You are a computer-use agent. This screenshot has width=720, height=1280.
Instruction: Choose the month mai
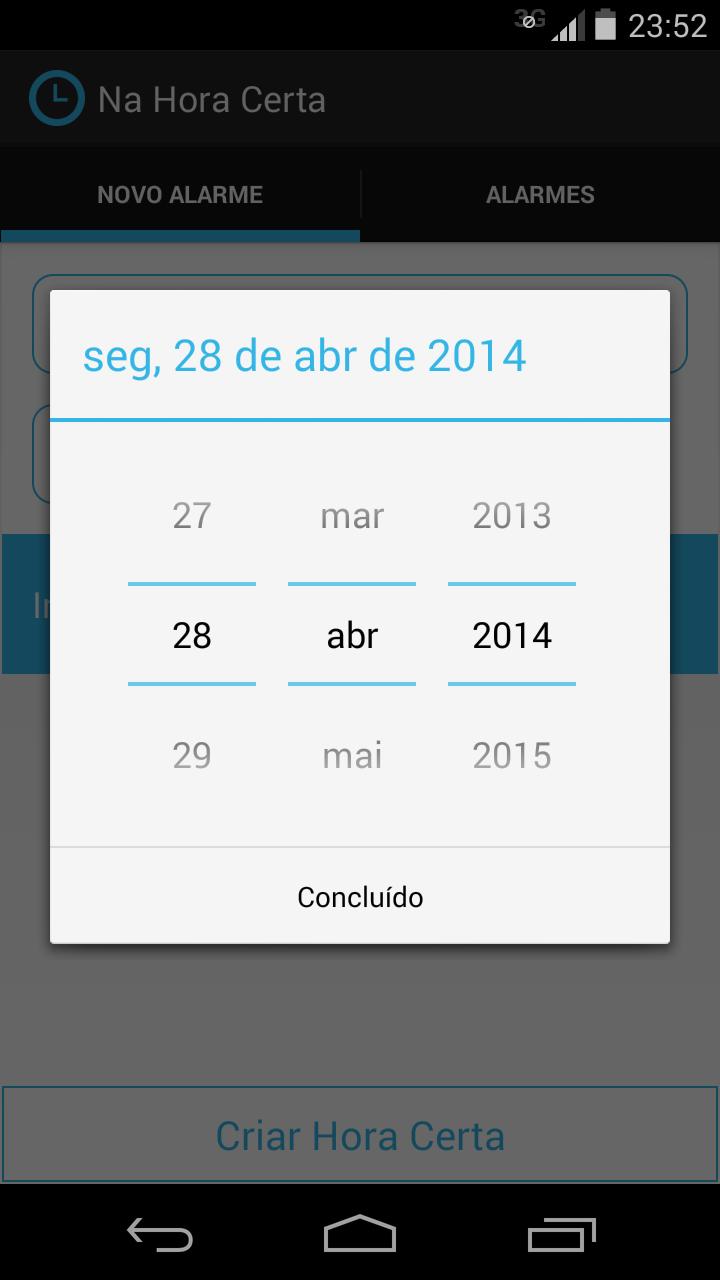(x=352, y=756)
